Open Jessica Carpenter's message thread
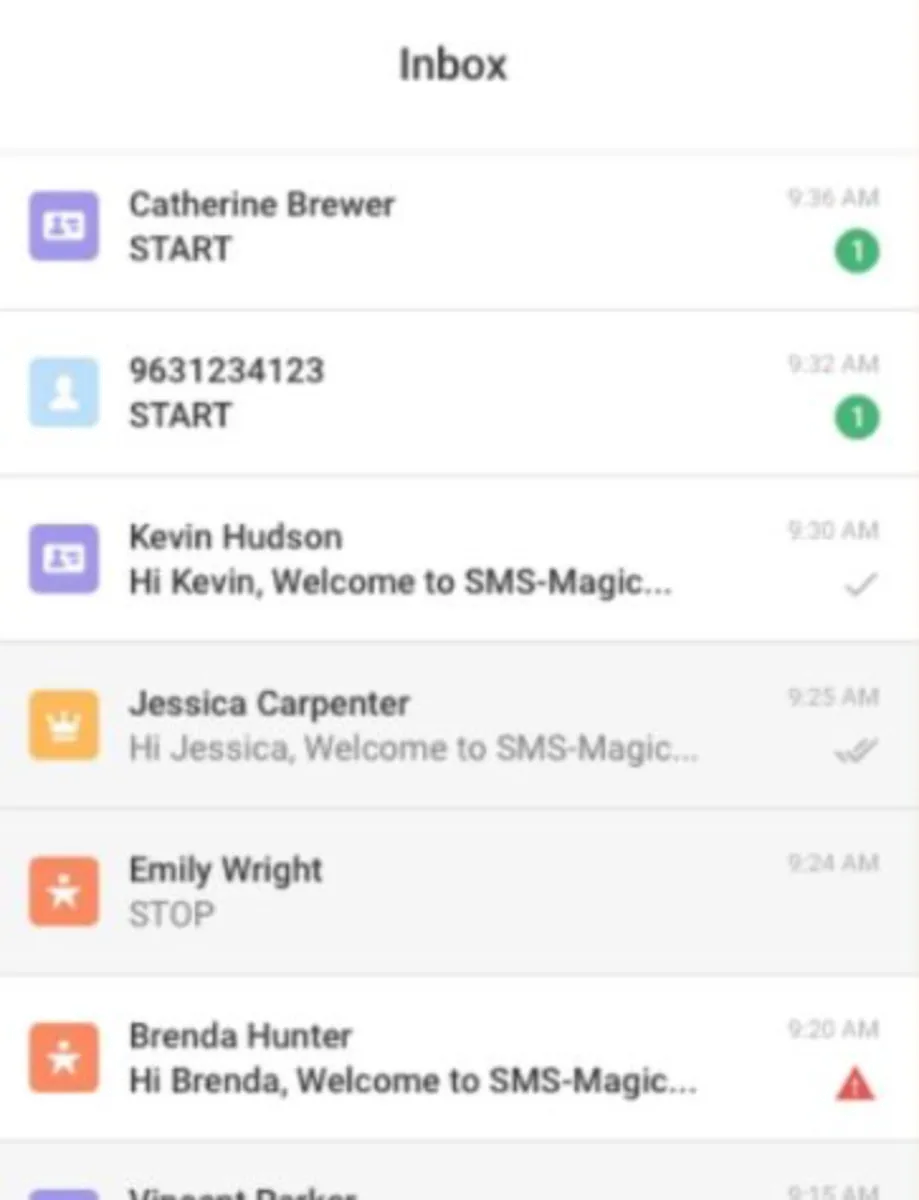Image resolution: width=919 pixels, height=1200 pixels. click(400, 725)
